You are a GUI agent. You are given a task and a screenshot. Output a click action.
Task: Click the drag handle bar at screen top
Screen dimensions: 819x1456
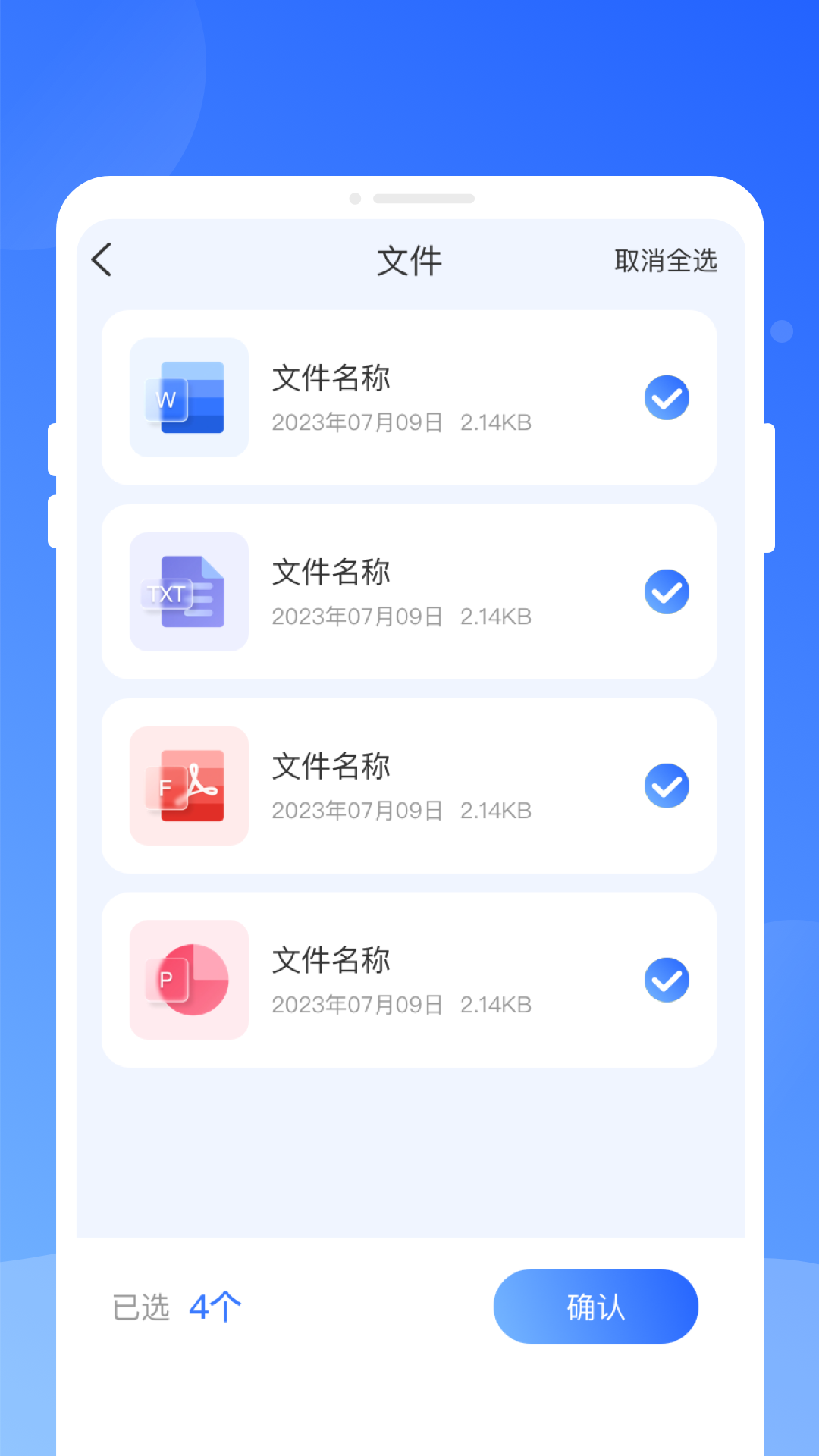[x=423, y=198]
